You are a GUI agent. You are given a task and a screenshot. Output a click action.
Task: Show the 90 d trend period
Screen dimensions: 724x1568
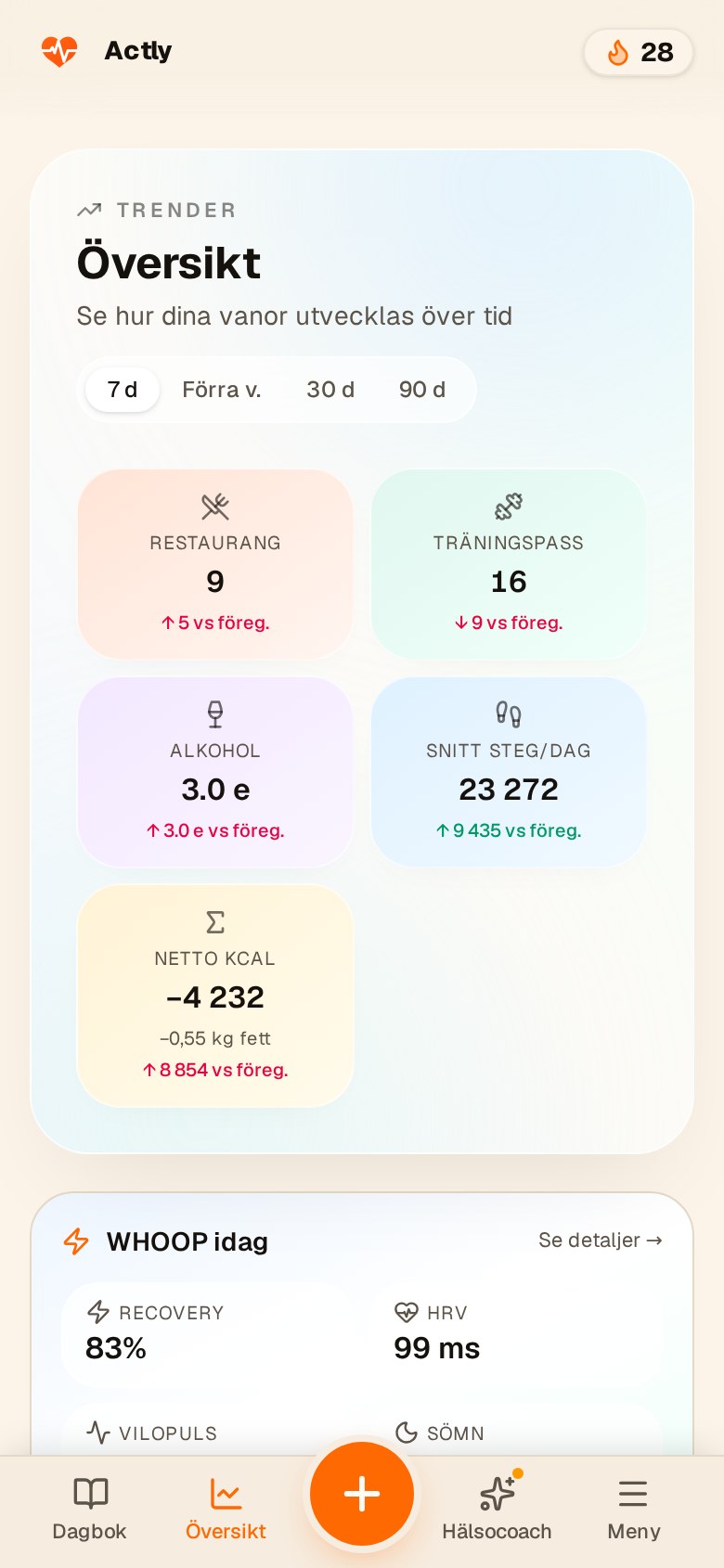[422, 390]
